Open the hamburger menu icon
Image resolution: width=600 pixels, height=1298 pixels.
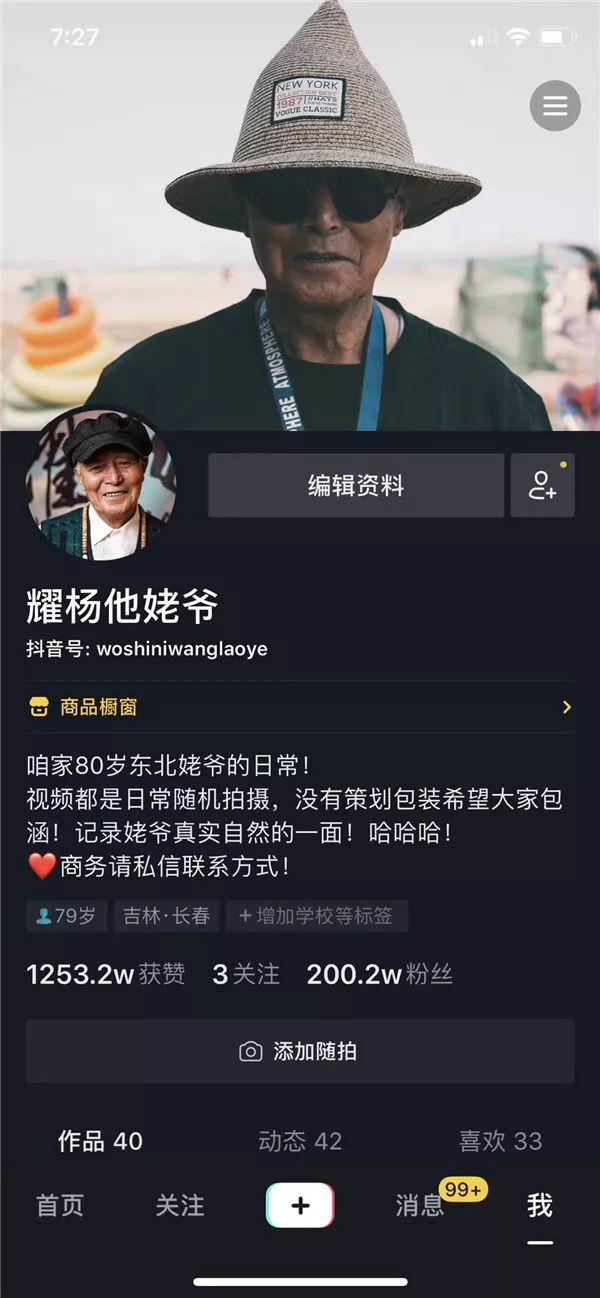pos(555,105)
